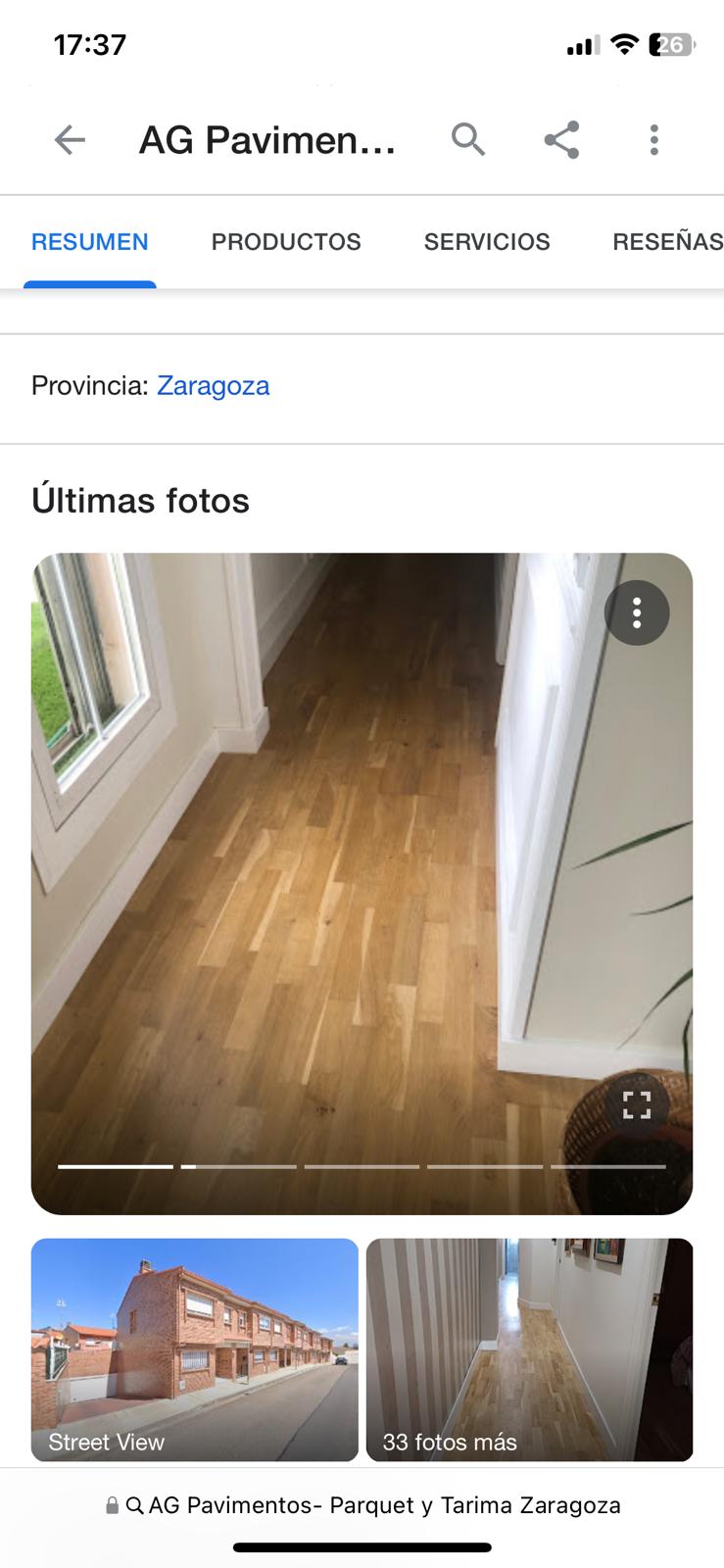Expand the photo to fullscreen view
This screenshot has width=724, height=1568.
point(636,1104)
